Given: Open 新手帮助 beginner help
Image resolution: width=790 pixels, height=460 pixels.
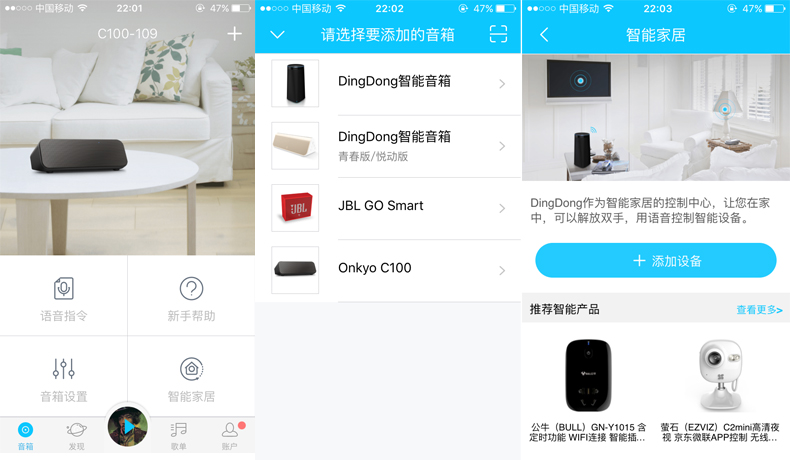Looking at the screenshot, I should click(191, 299).
